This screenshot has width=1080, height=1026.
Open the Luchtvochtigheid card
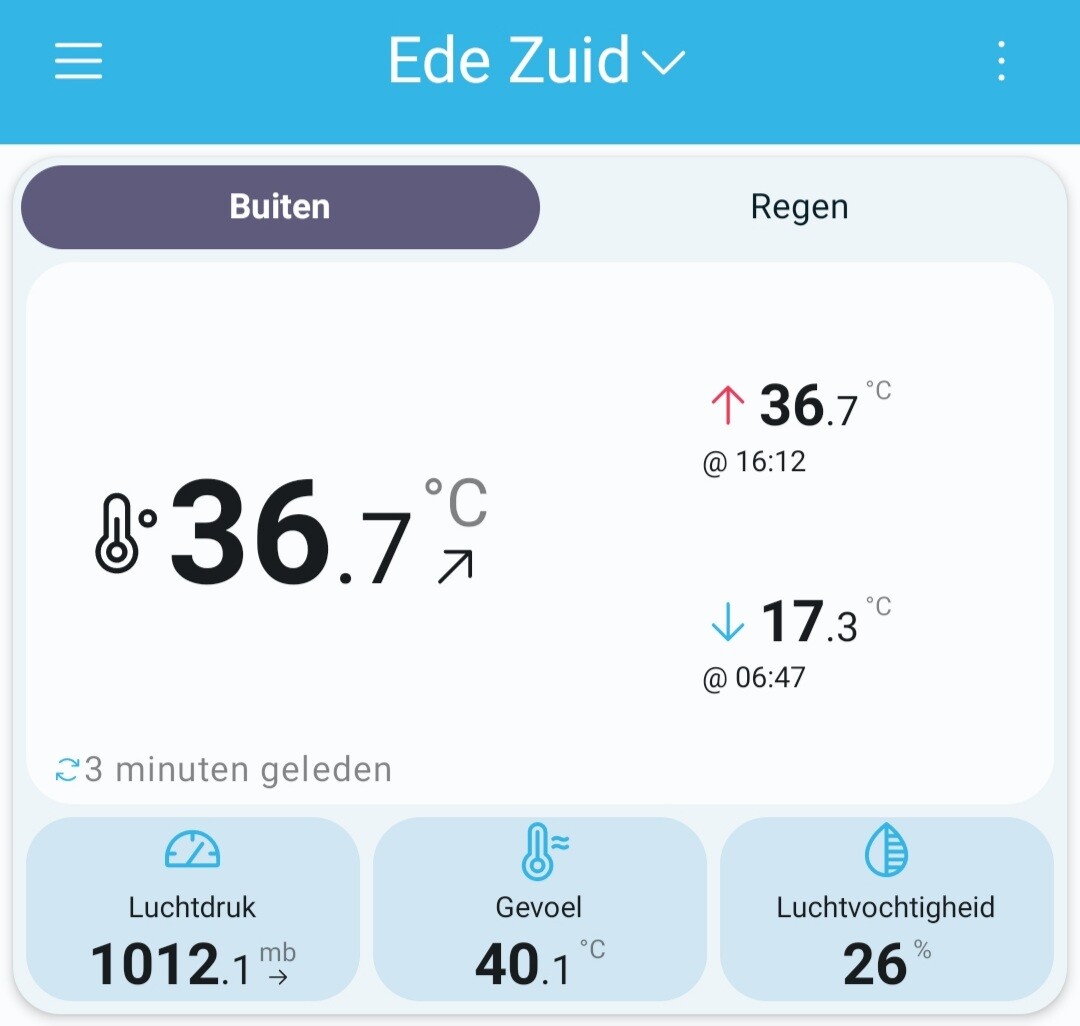(x=886, y=908)
